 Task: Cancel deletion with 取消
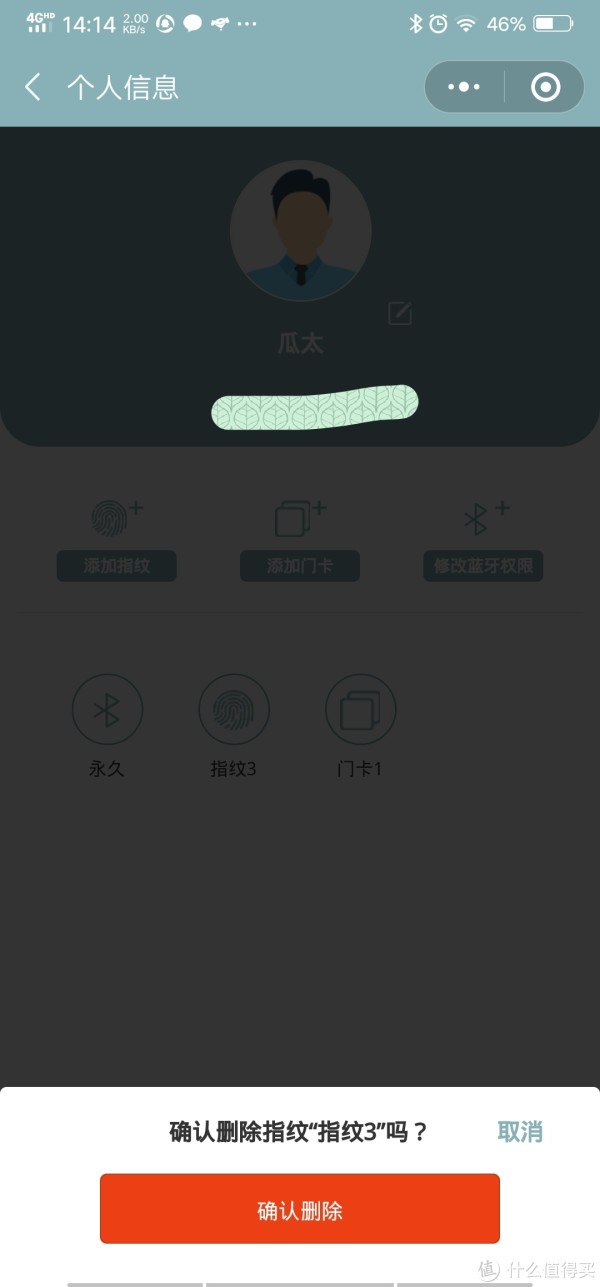pyautogui.click(x=520, y=1132)
